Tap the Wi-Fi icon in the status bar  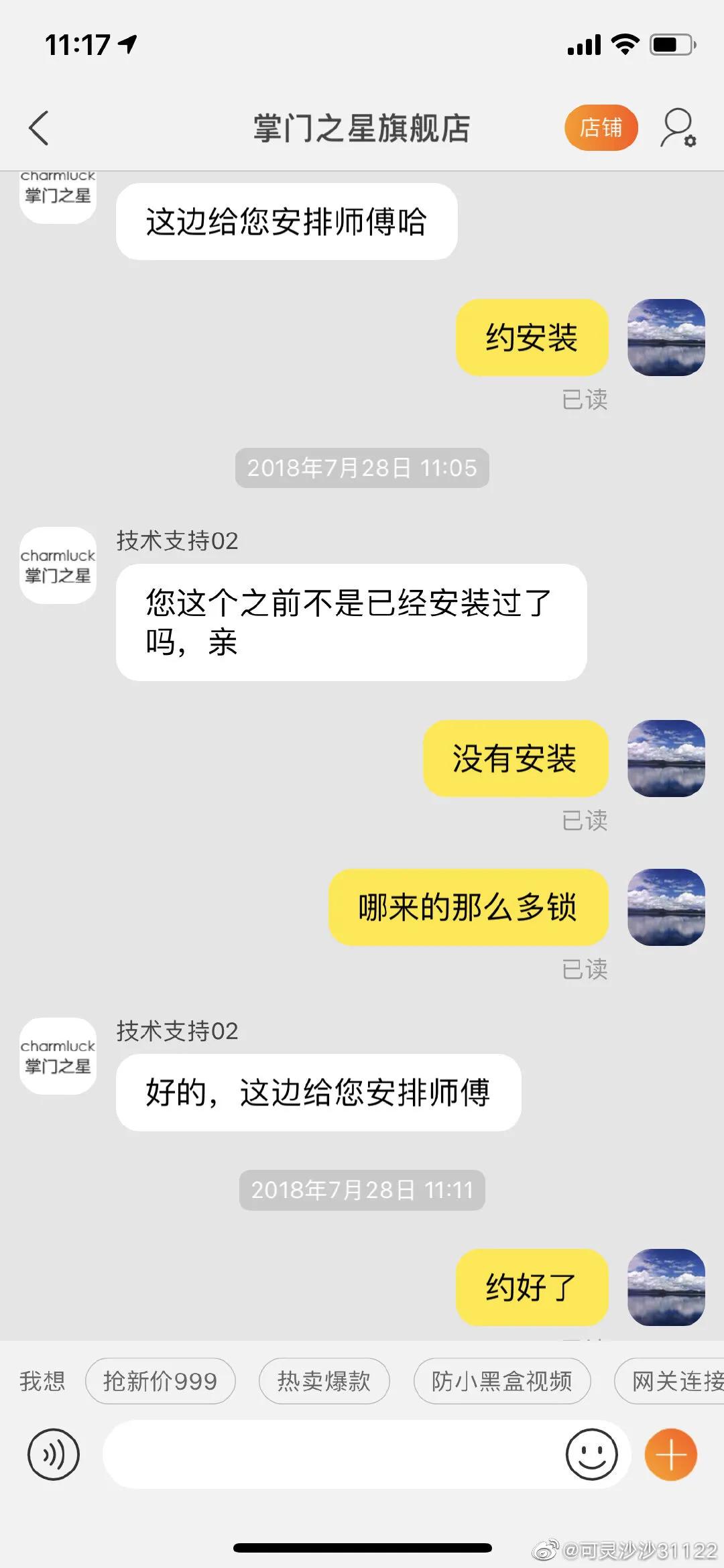(627, 44)
